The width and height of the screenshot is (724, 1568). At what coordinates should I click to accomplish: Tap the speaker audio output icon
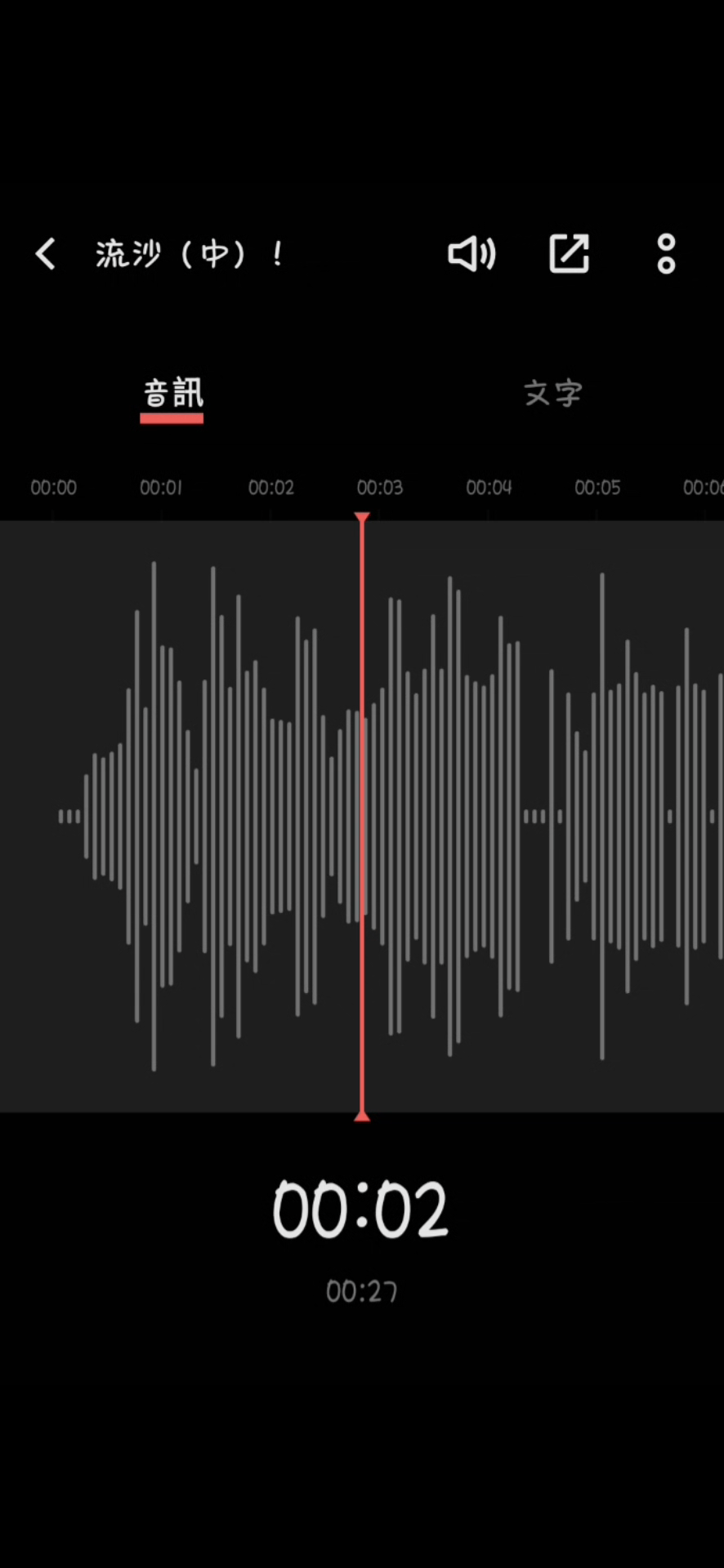click(x=471, y=254)
